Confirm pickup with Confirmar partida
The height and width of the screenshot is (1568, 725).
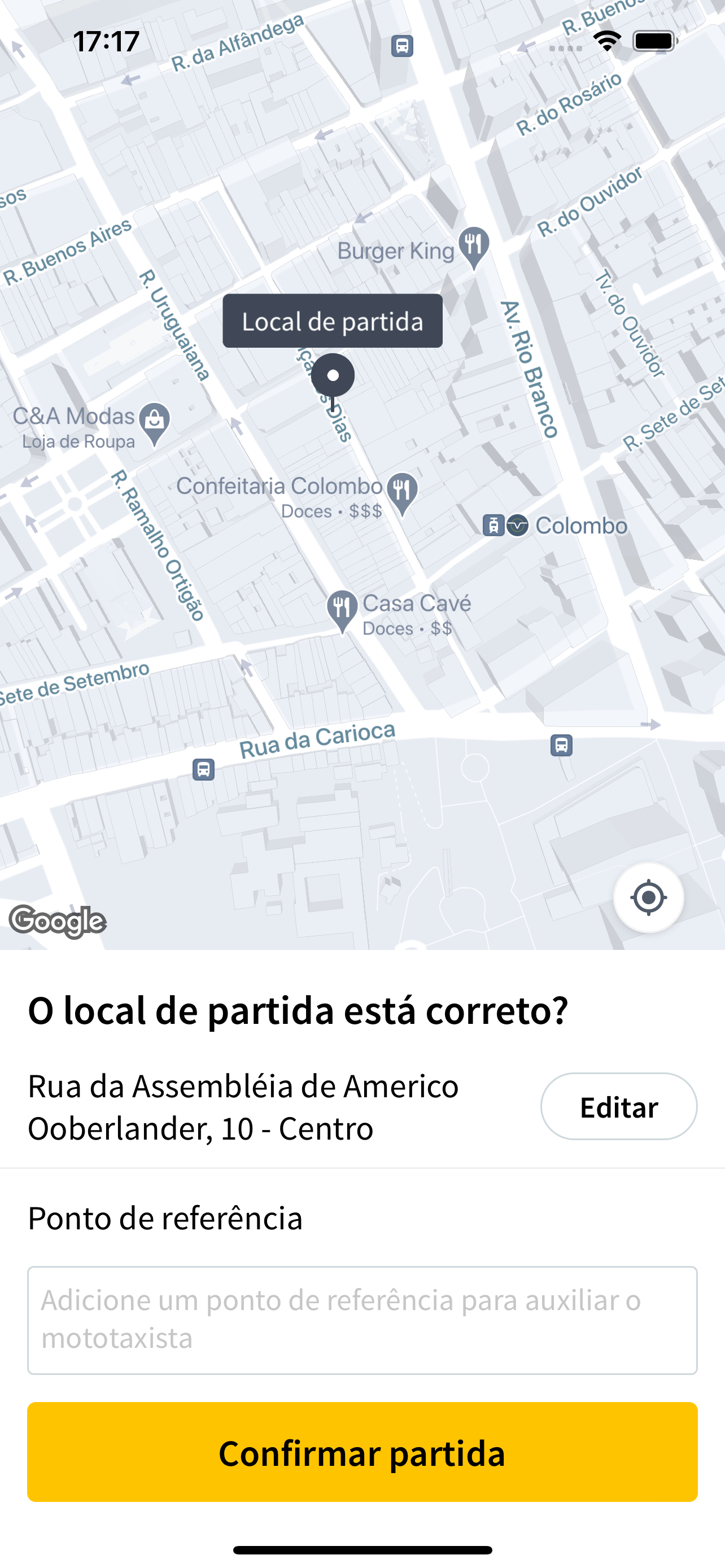tap(362, 1452)
